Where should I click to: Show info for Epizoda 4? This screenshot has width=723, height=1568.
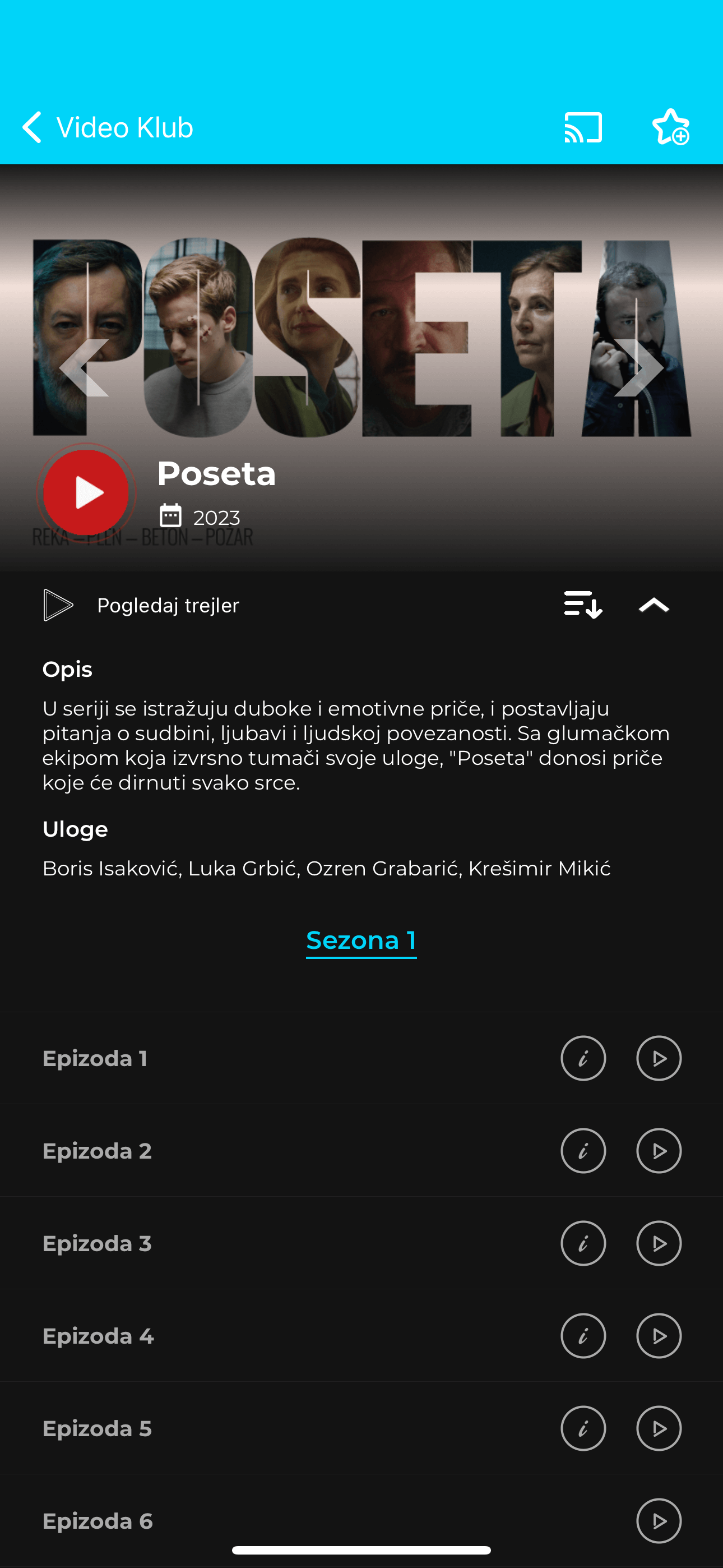(582, 1336)
